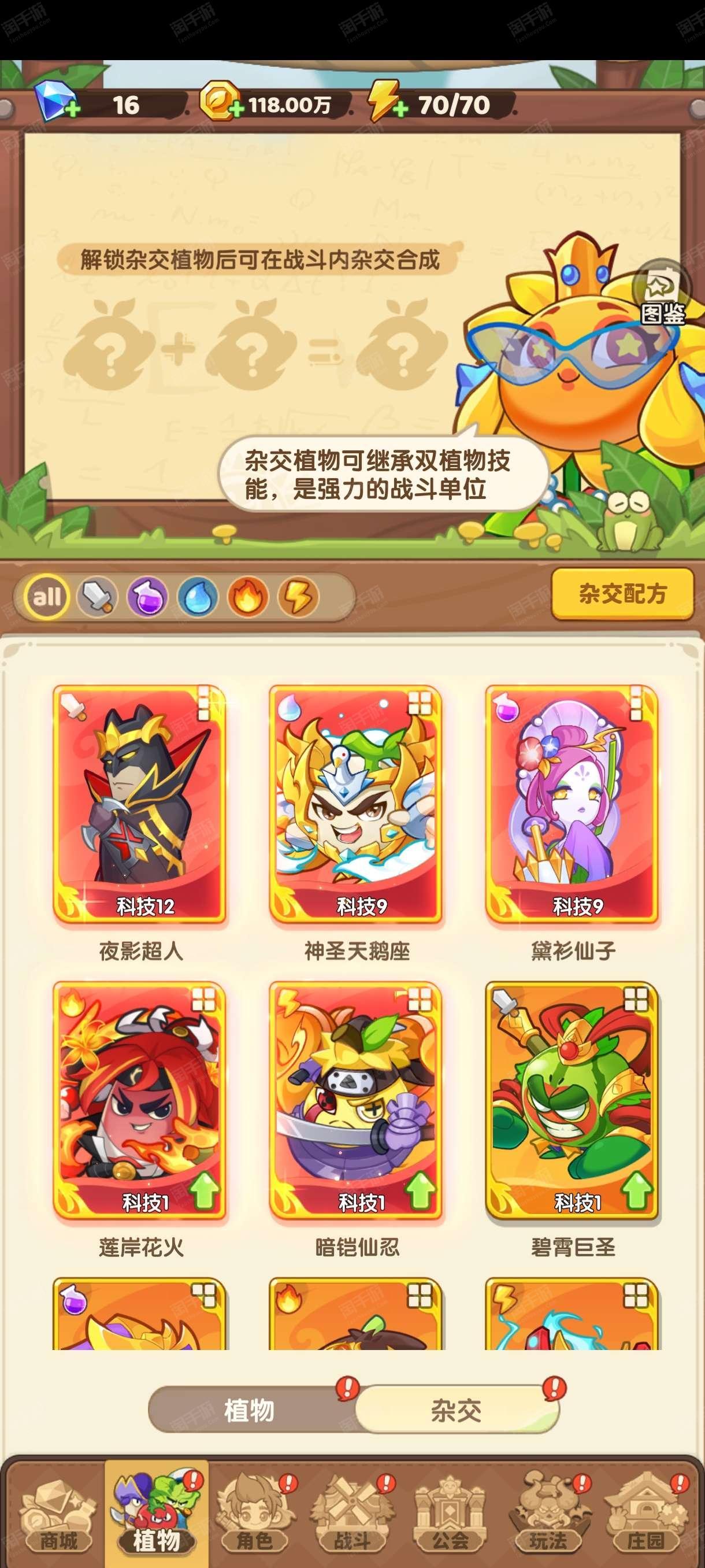
Task: Filter plants by water drop type
Action: pos(198,597)
